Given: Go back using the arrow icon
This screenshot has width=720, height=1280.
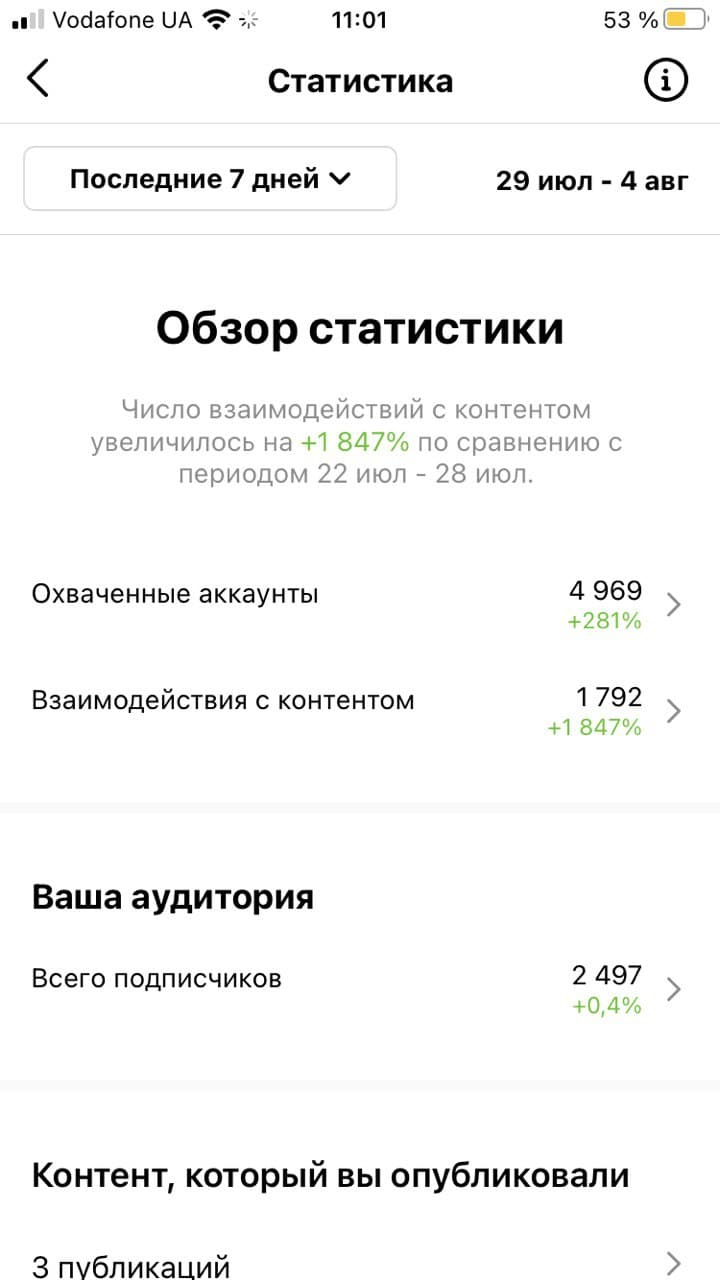Looking at the screenshot, I should pyautogui.click(x=38, y=79).
